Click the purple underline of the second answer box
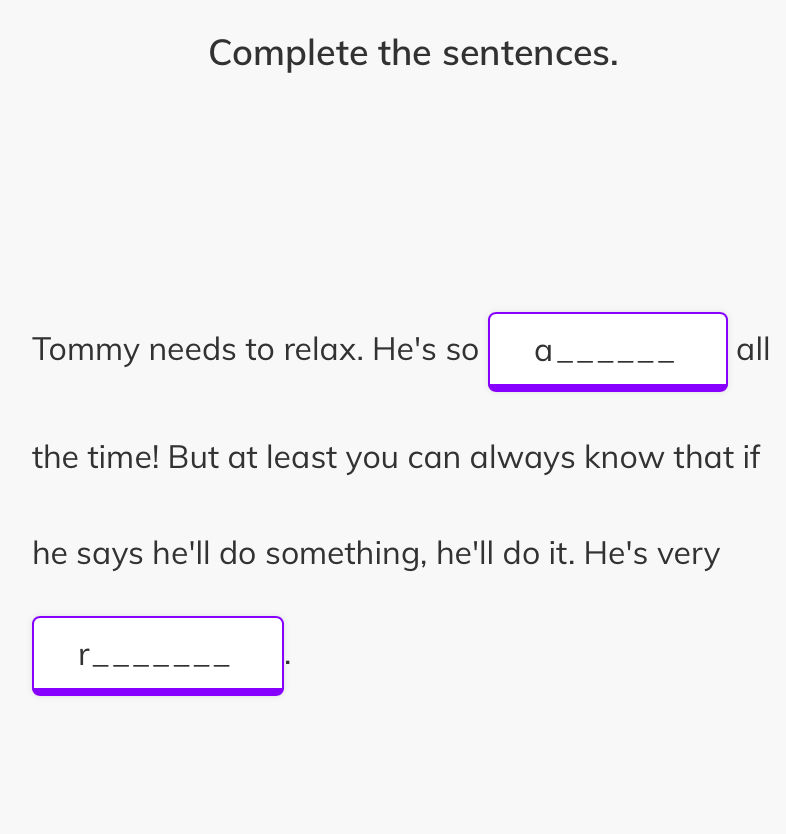Screen dimensions: 786x834 coord(157,690)
